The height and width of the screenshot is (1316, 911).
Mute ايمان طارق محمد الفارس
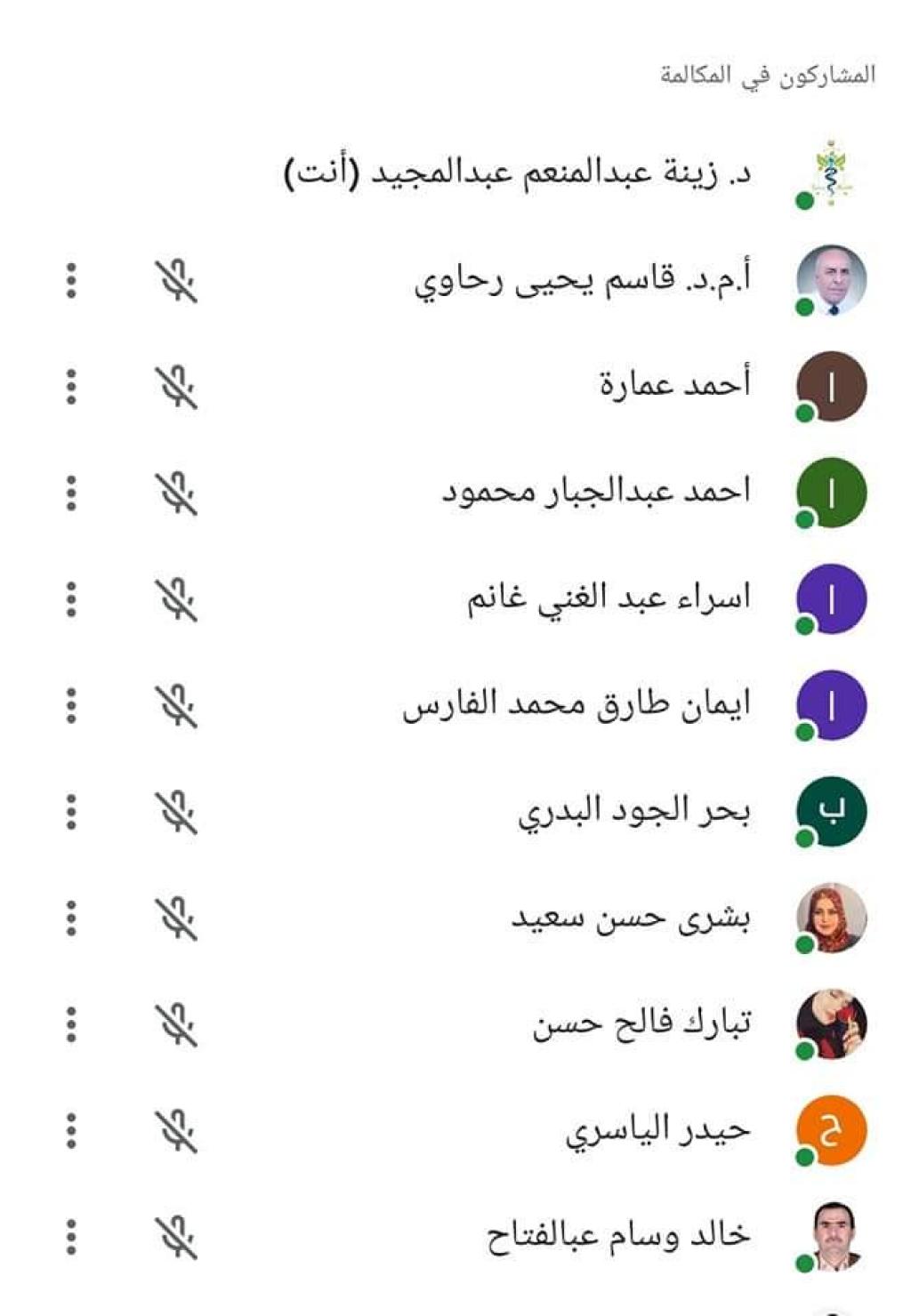click(x=176, y=706)
